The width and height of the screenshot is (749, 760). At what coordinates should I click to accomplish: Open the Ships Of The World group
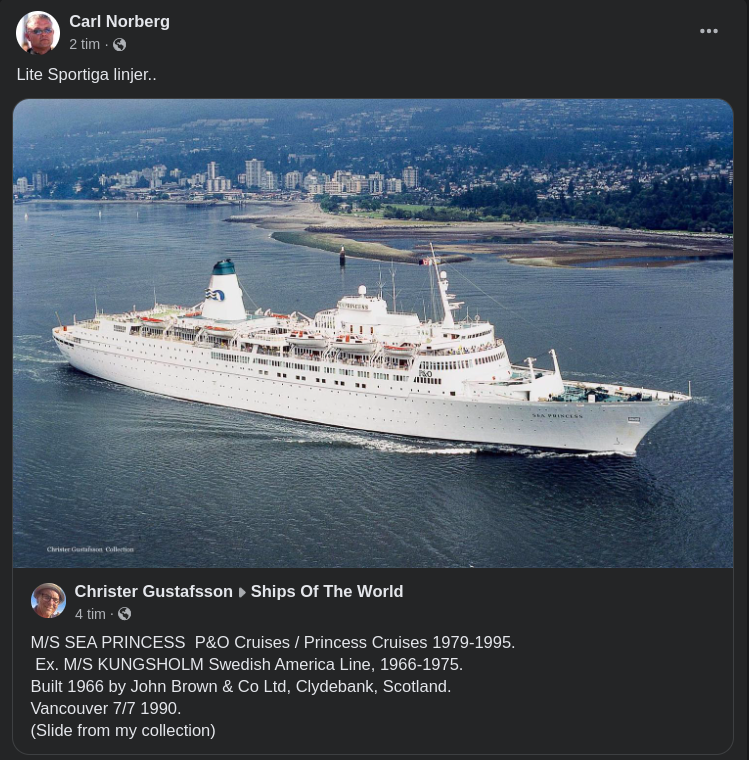[327, 591]
